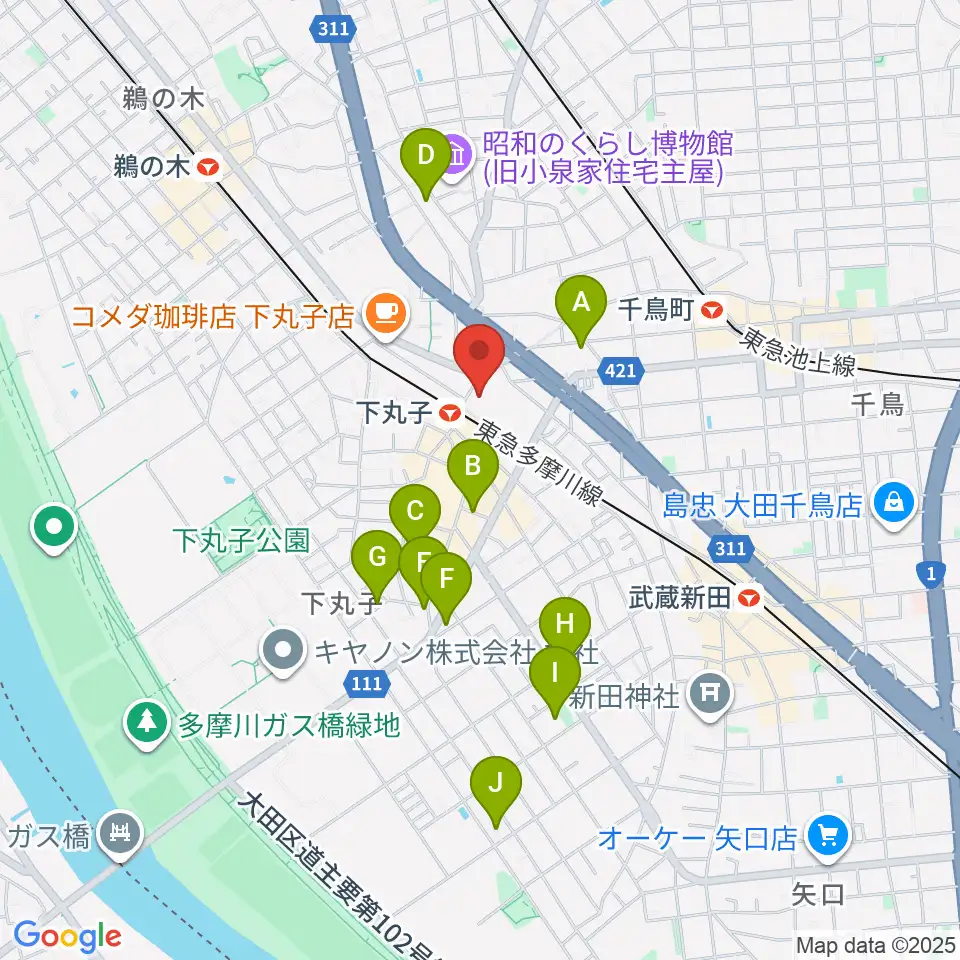Open 多摩川ガス橋緑地 park icon

tap(146, 725)
